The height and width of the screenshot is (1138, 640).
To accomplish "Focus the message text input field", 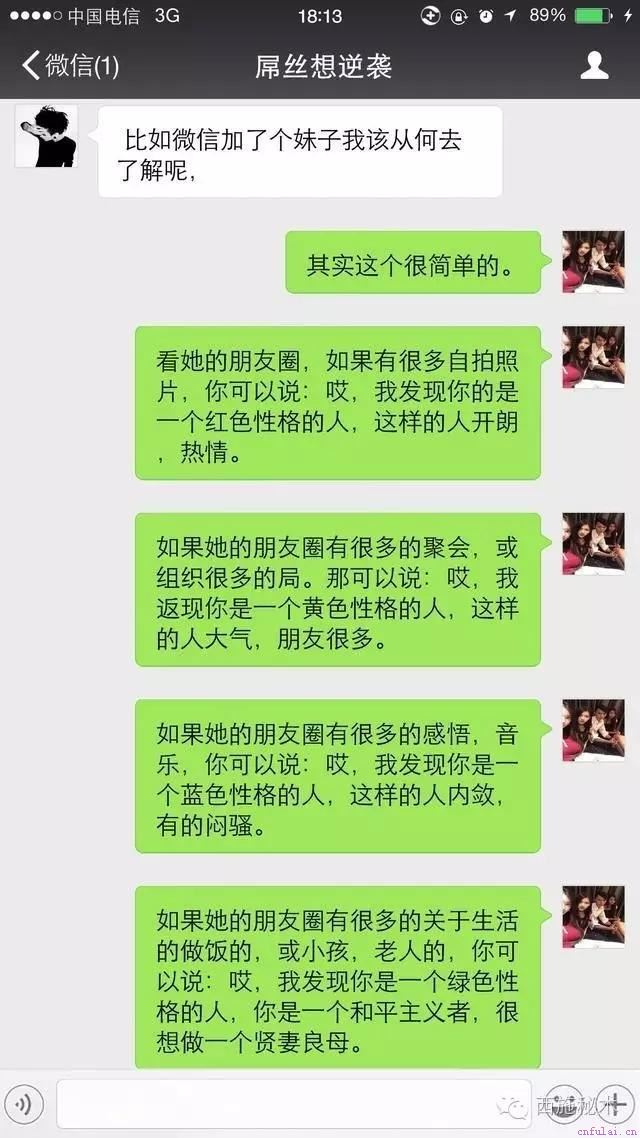I will point(280,1104).
